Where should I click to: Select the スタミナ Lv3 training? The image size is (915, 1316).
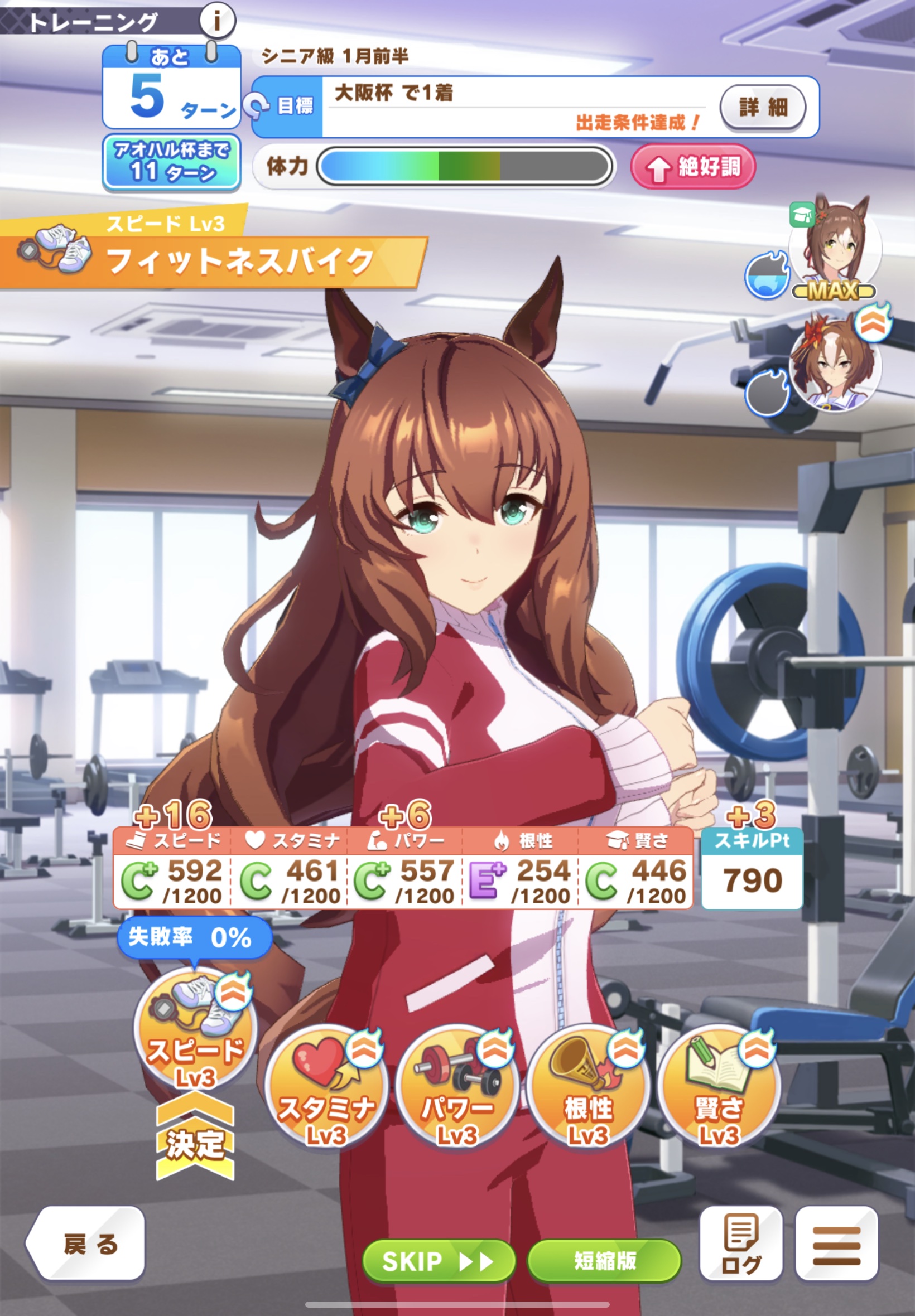pos(326,1088)
